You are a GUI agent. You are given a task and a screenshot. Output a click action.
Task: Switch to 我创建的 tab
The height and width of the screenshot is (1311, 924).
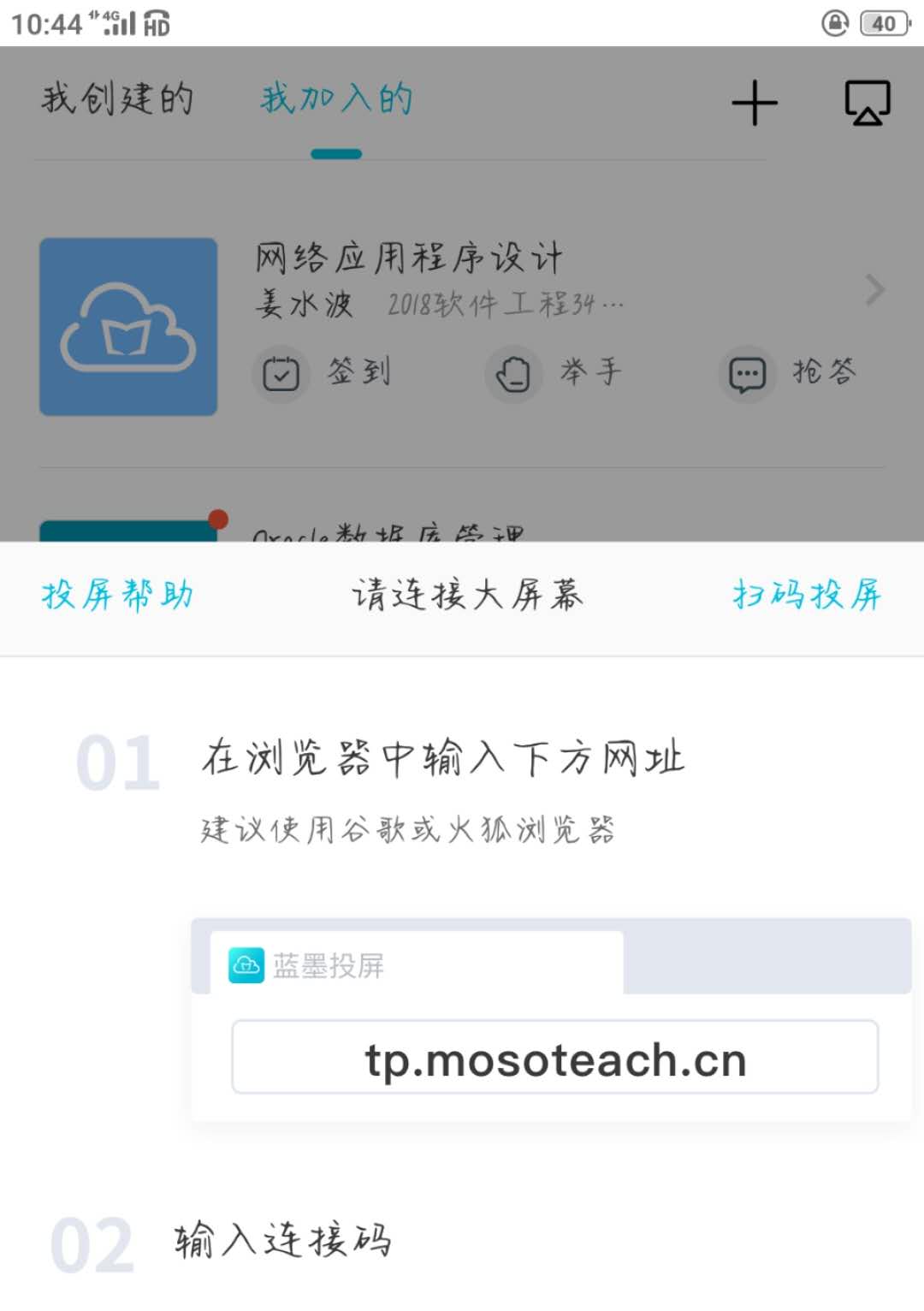(118, 99)
